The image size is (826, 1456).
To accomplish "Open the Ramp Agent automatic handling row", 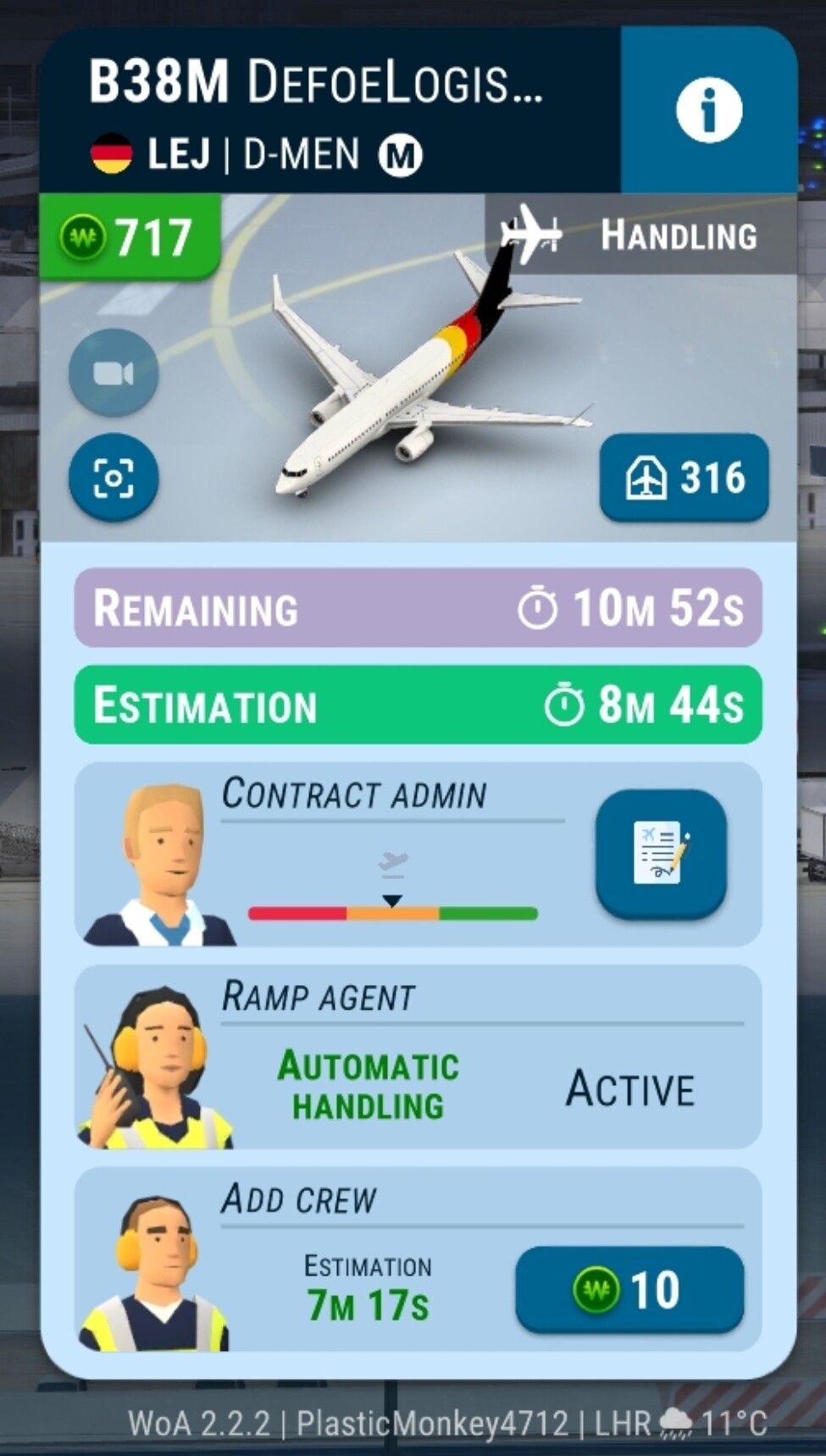I will click(x=419, y=1057).
